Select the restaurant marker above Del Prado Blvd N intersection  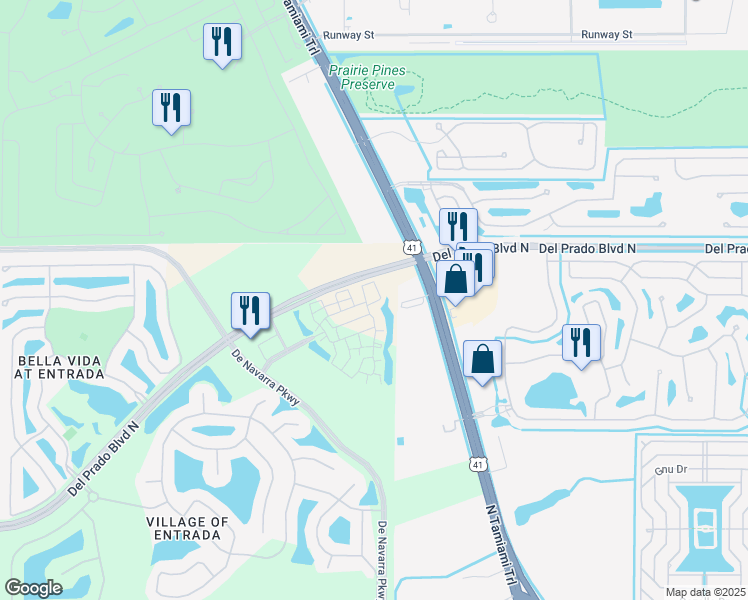(458, 228)
